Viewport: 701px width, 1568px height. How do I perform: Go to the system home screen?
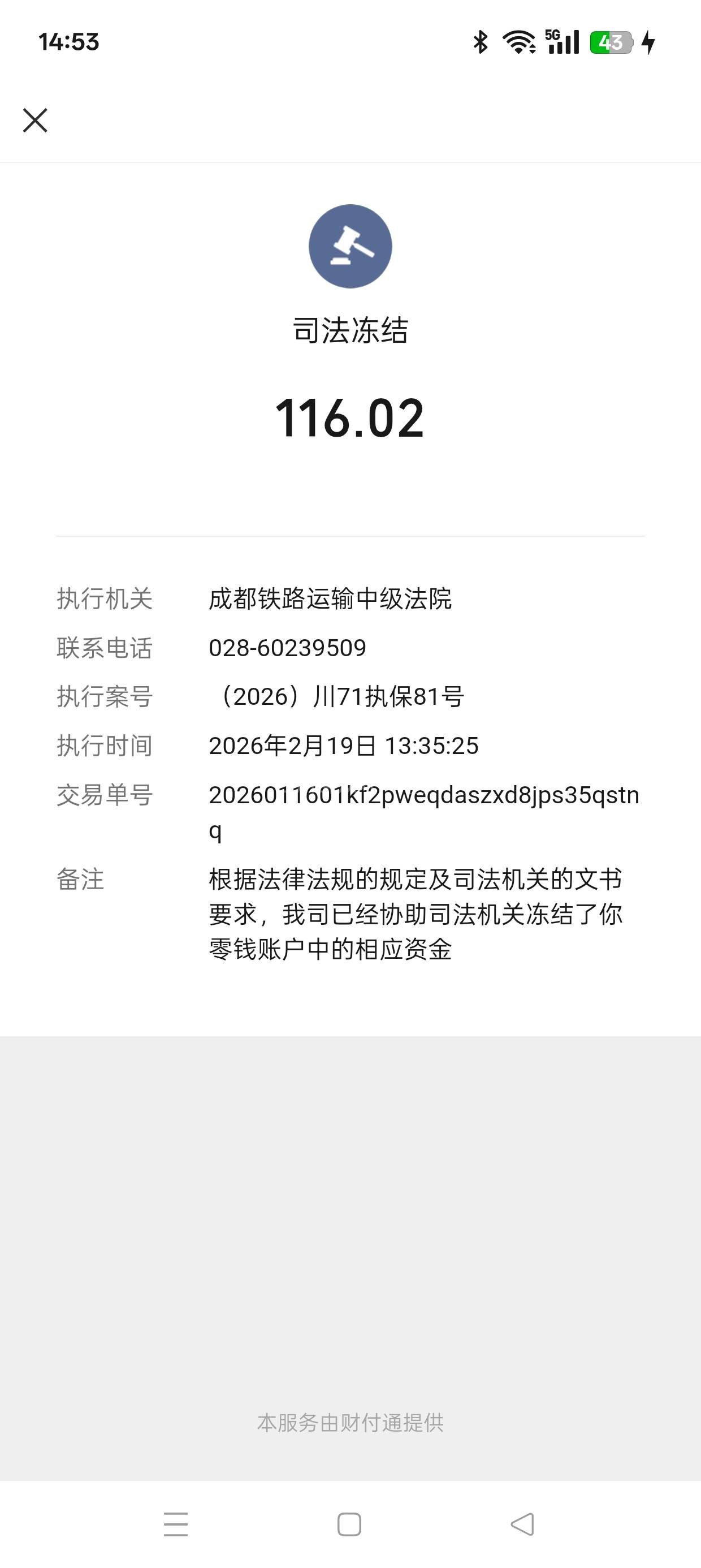349,1524
